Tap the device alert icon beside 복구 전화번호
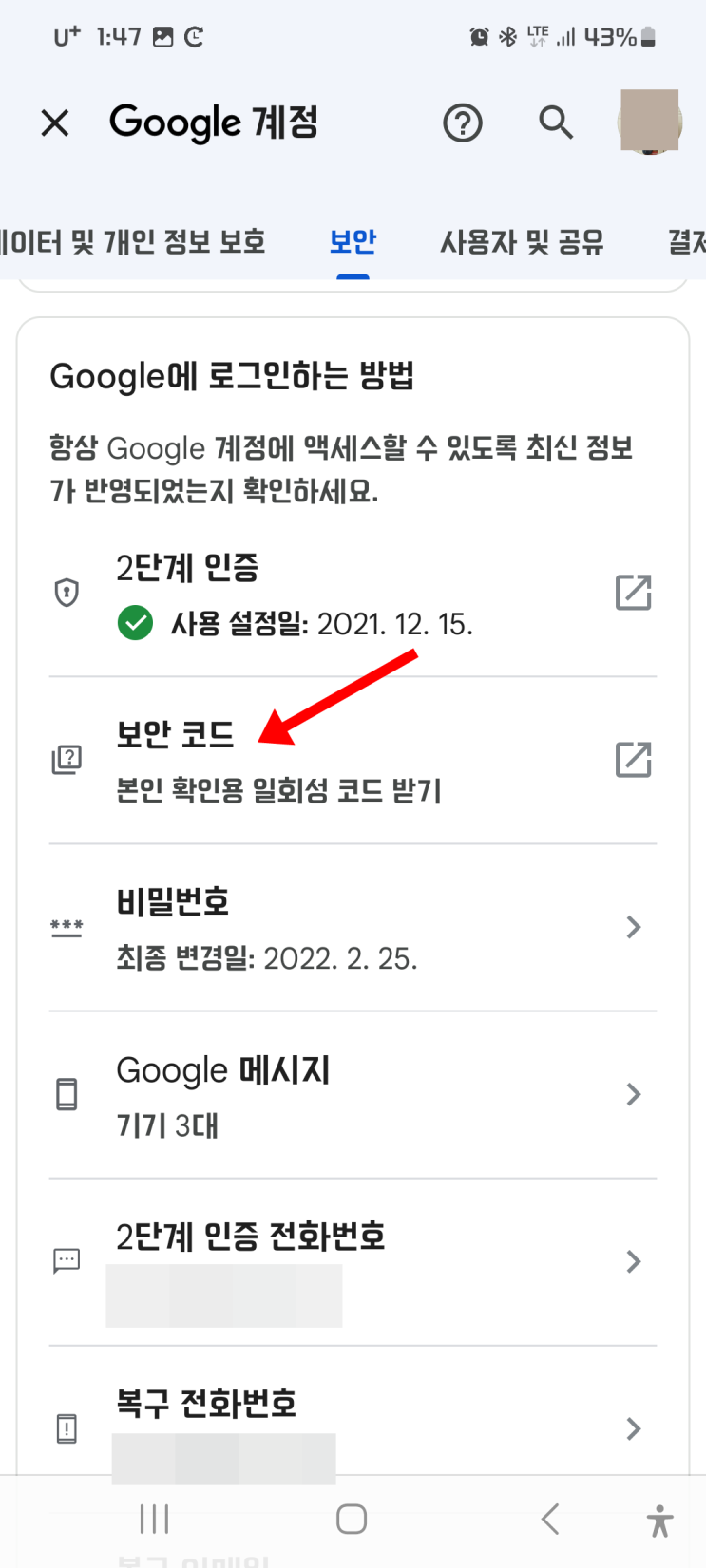 (67, 1428)
